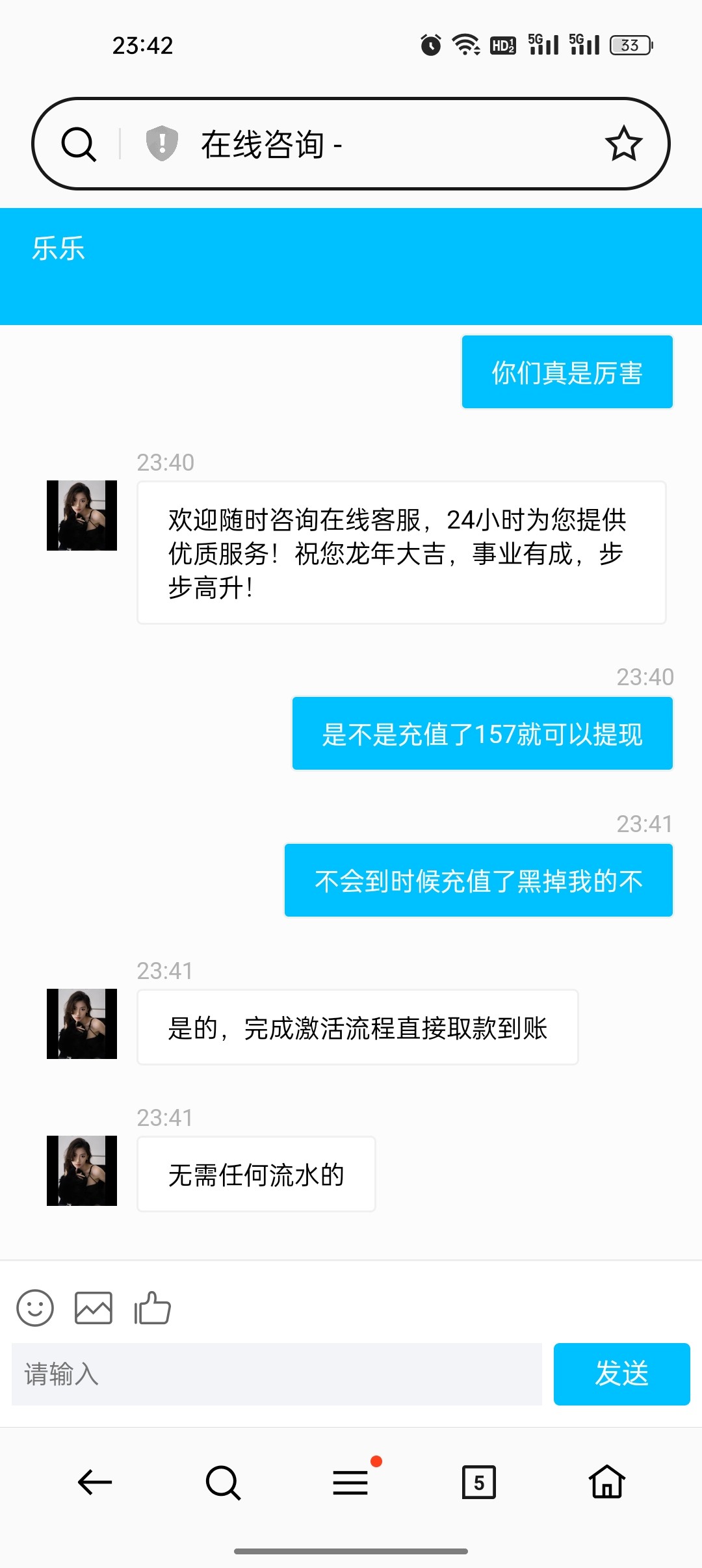Tap the Wi-Fi icon in status bar
The width and height of the screenshot is (702, 1568).
coord(467,46)
